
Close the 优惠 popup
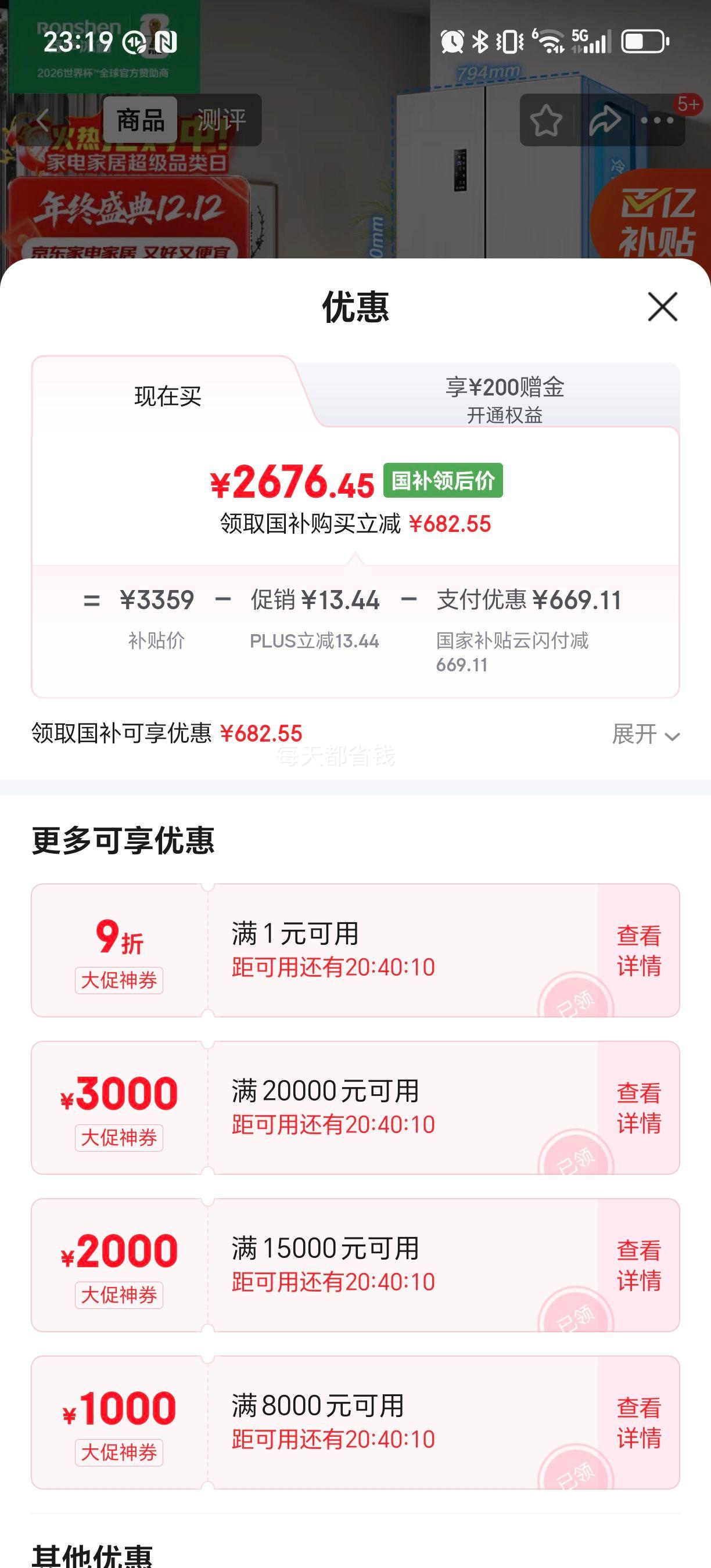click(x=663, y=308)
